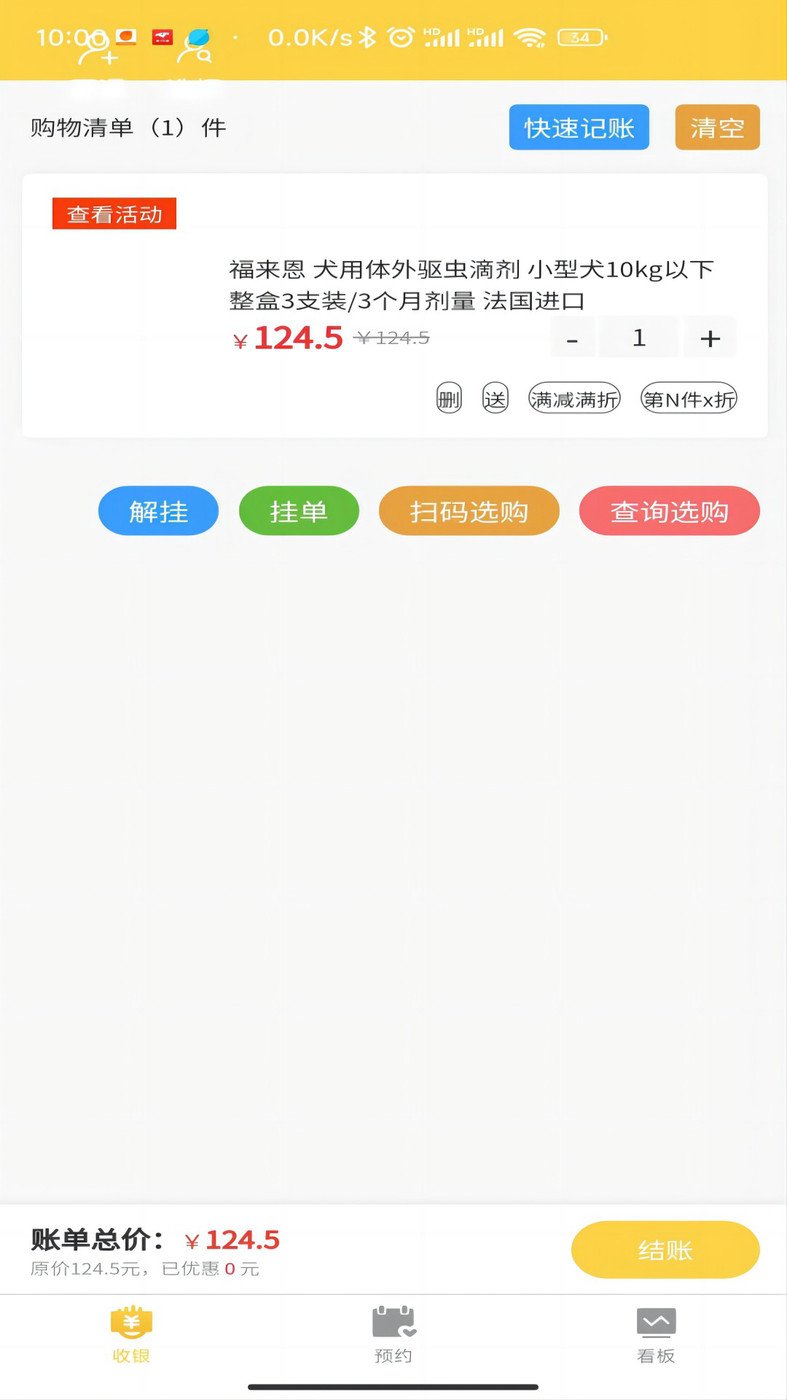Apply the 第N件x折 Nth-item discount icon
787x1400 pixels.
tap(688, 397)
